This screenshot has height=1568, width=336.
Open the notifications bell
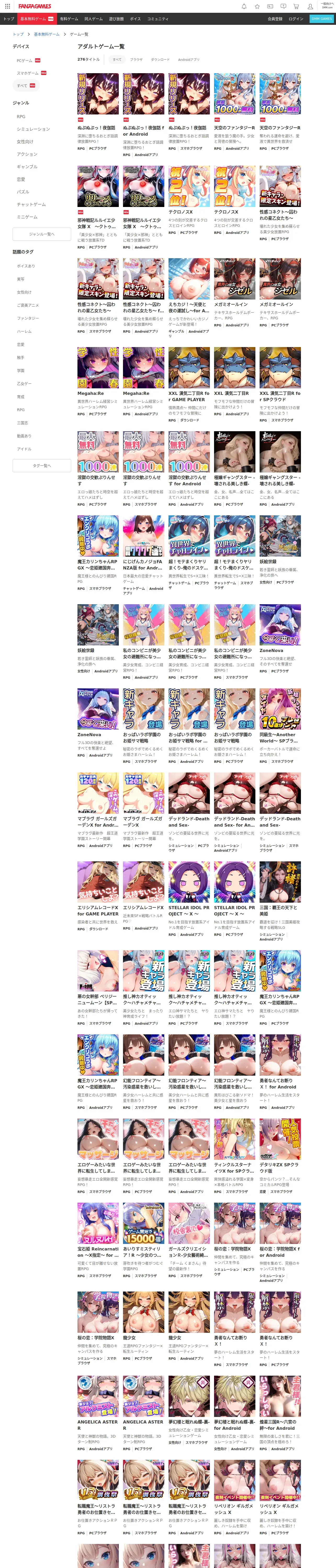click(x=244, y=6)
